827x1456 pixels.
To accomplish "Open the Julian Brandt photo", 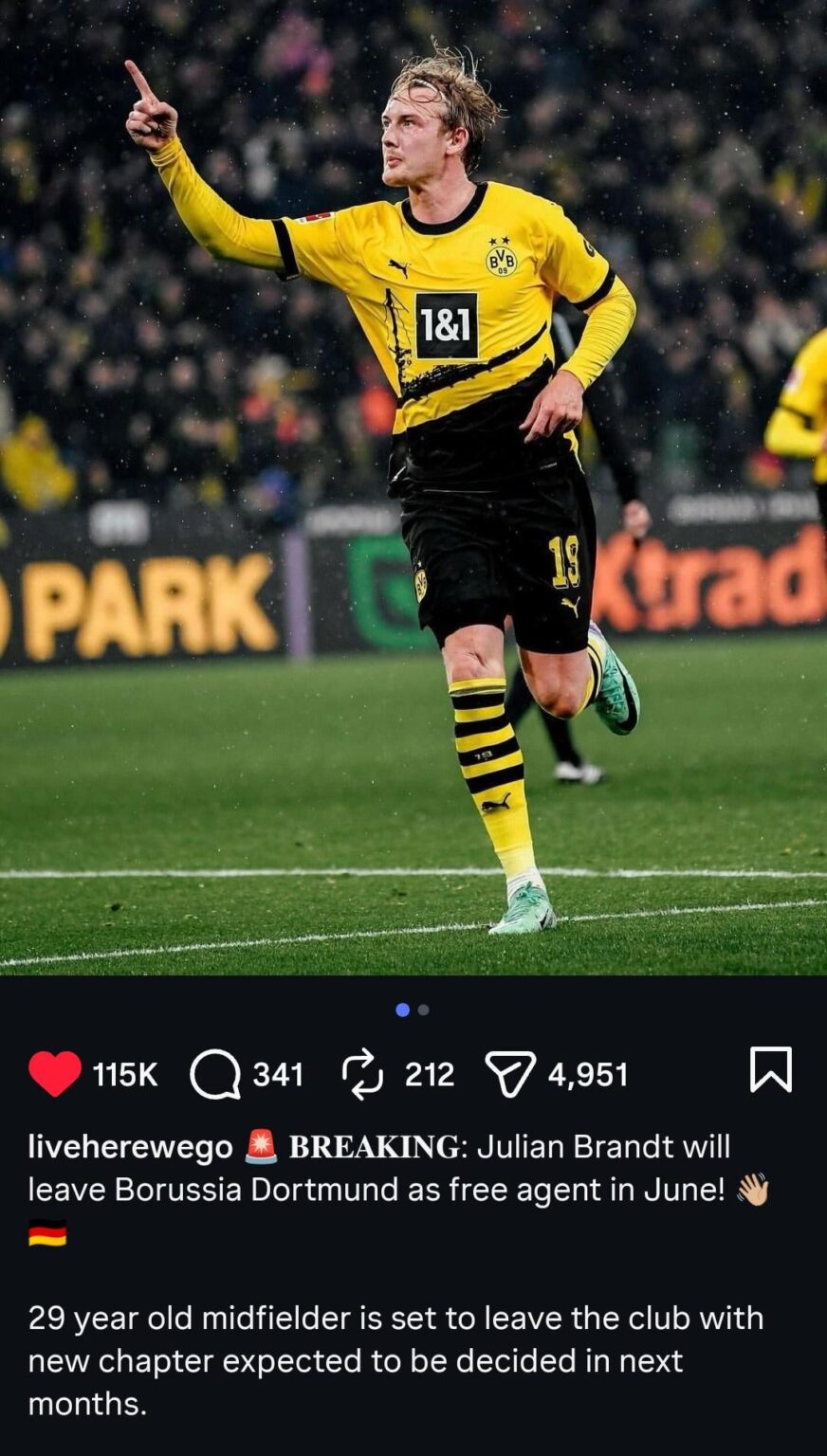I will [x=413, y=487].
